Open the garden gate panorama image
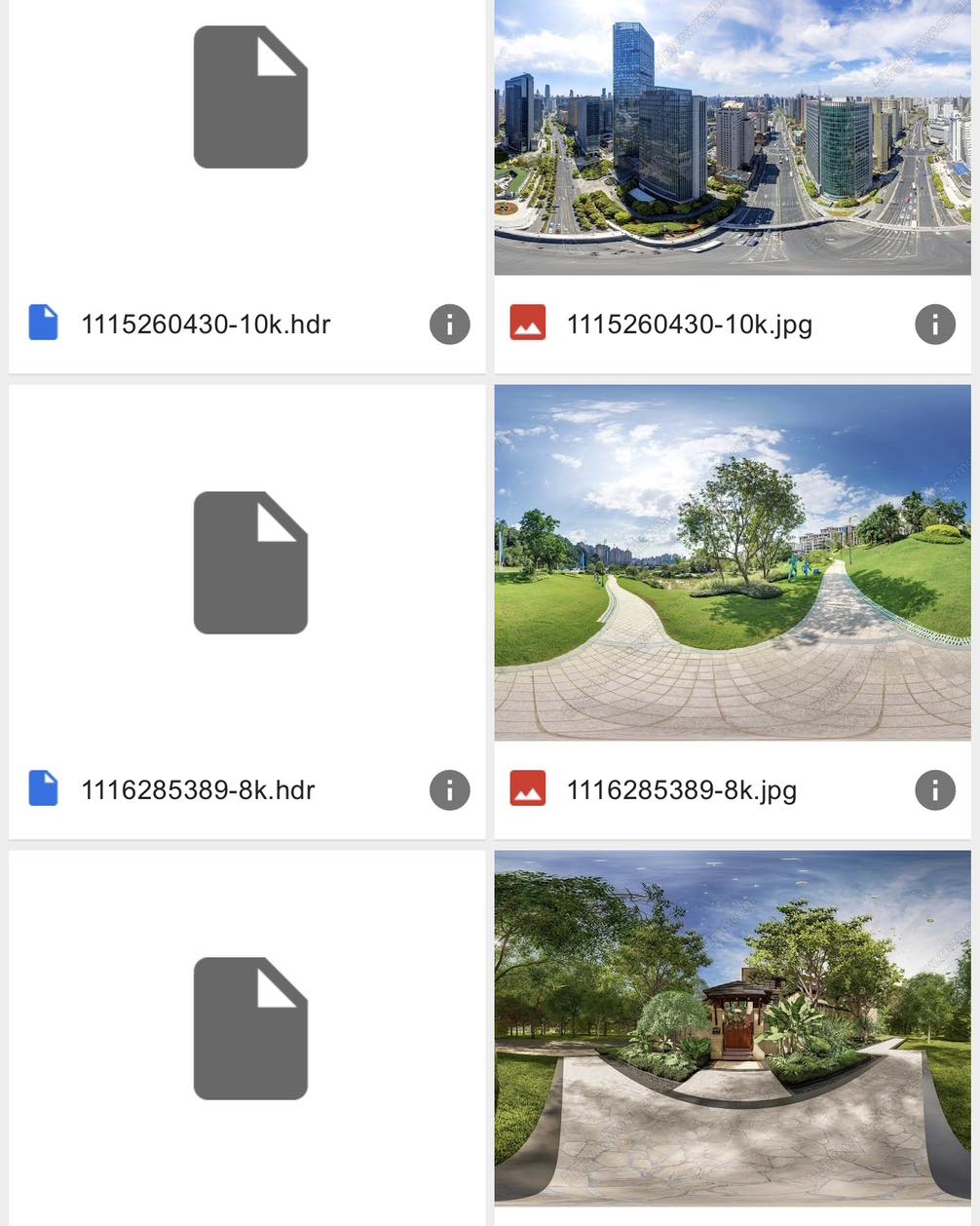 pyautogui.click(x=732, y=1028)
